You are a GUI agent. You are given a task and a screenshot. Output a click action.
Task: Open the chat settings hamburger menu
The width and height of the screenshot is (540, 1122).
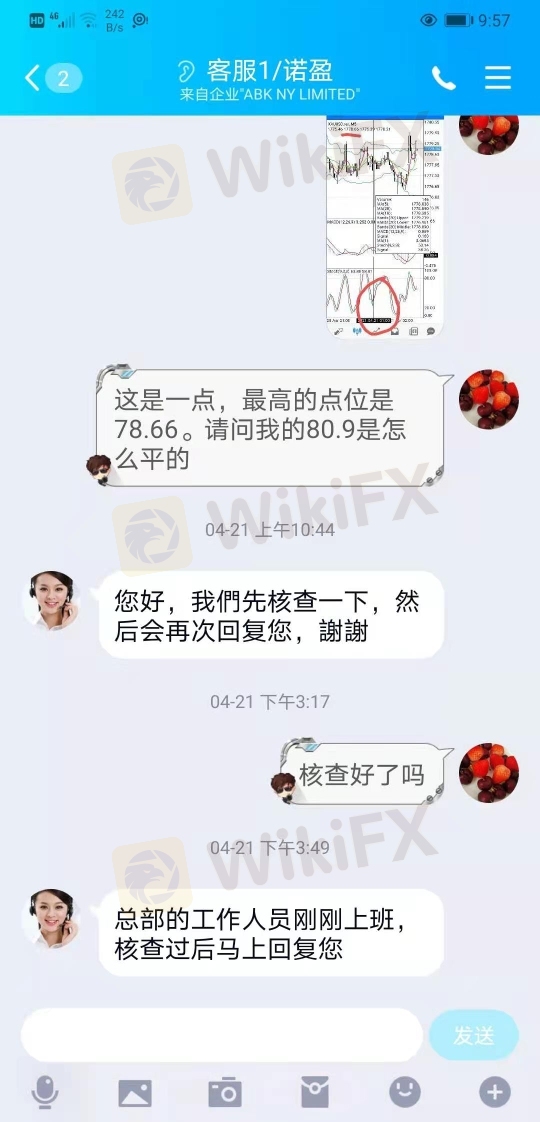click(498, 77)
